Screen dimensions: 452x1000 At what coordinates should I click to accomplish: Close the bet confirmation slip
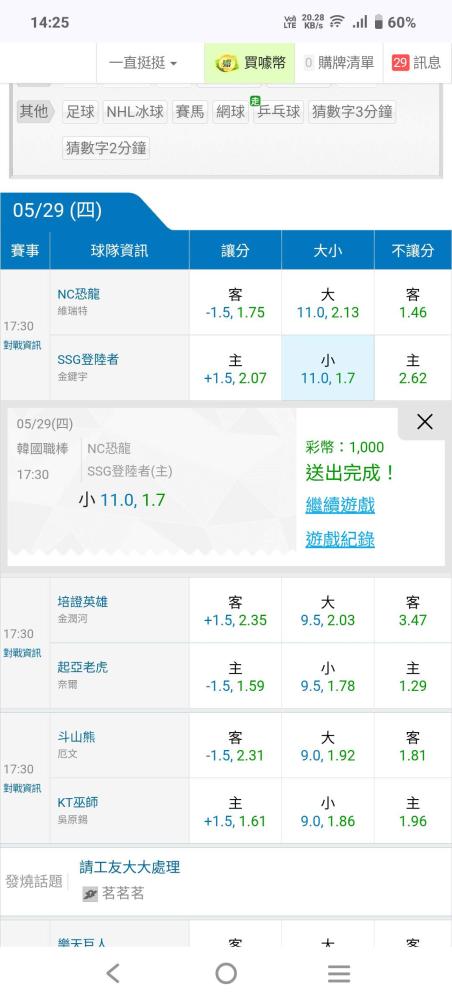pyautogui.click(x=425, y=422)
